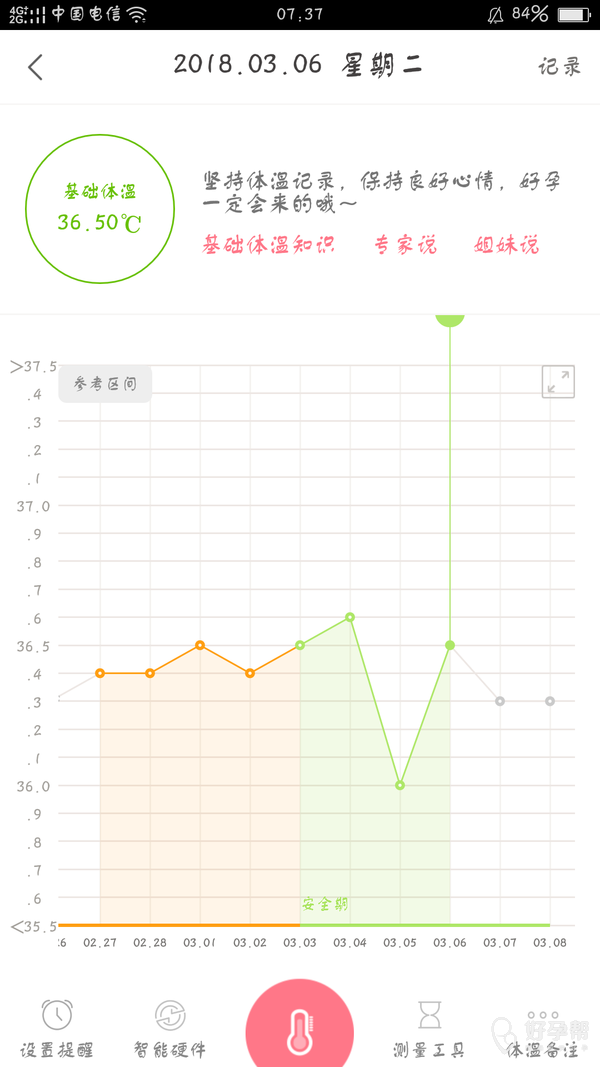The width and height of the screenshot is (600, 1067).
Task: Select the 03.04 data point on chart
Action: click(x=350, y=617)
